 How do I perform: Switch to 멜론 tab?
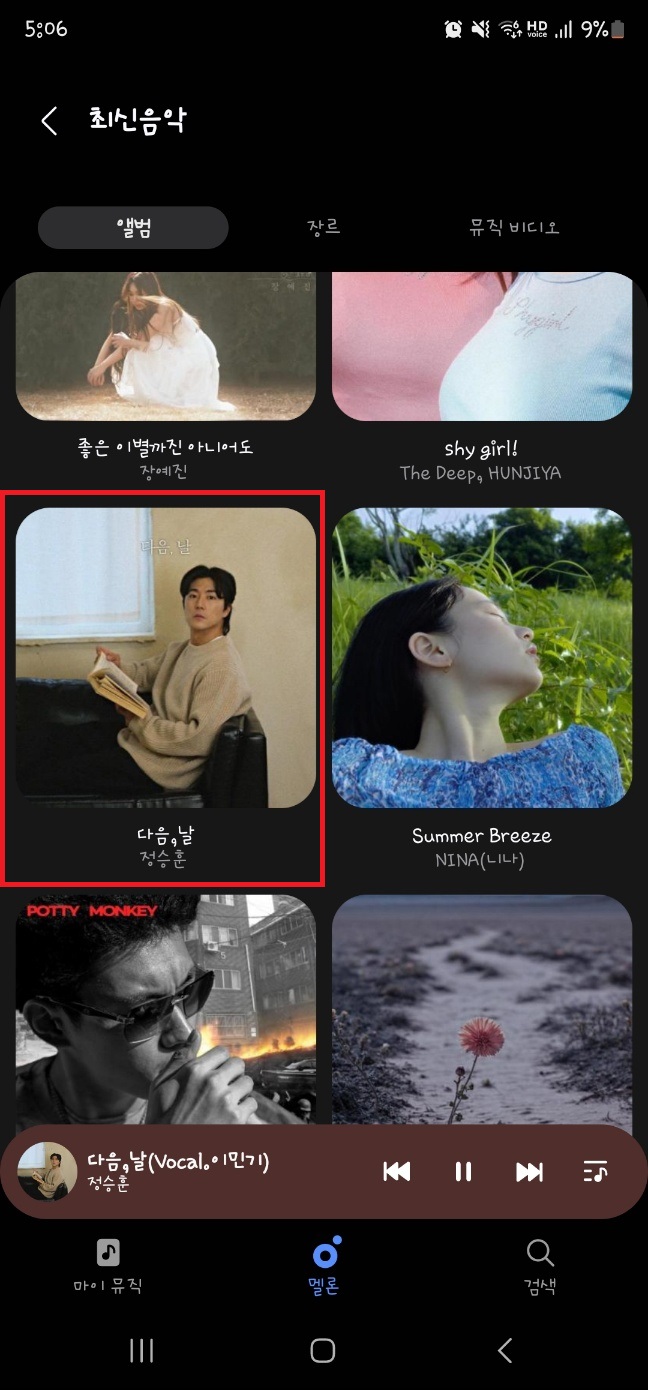click(x=324, y=1264)
